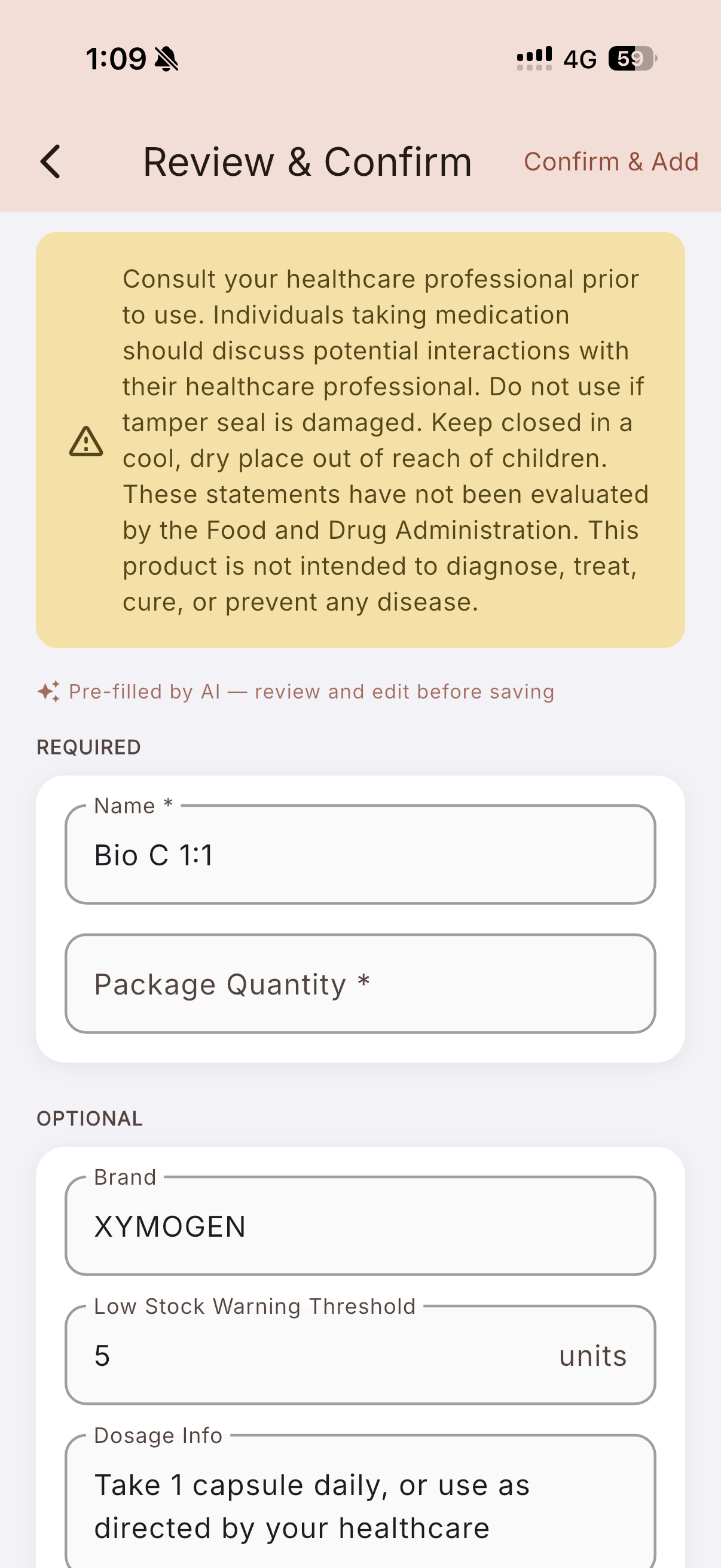Tap the REQUIRED section heading
Screen dimensions: 721x1568
click(89, 746)
